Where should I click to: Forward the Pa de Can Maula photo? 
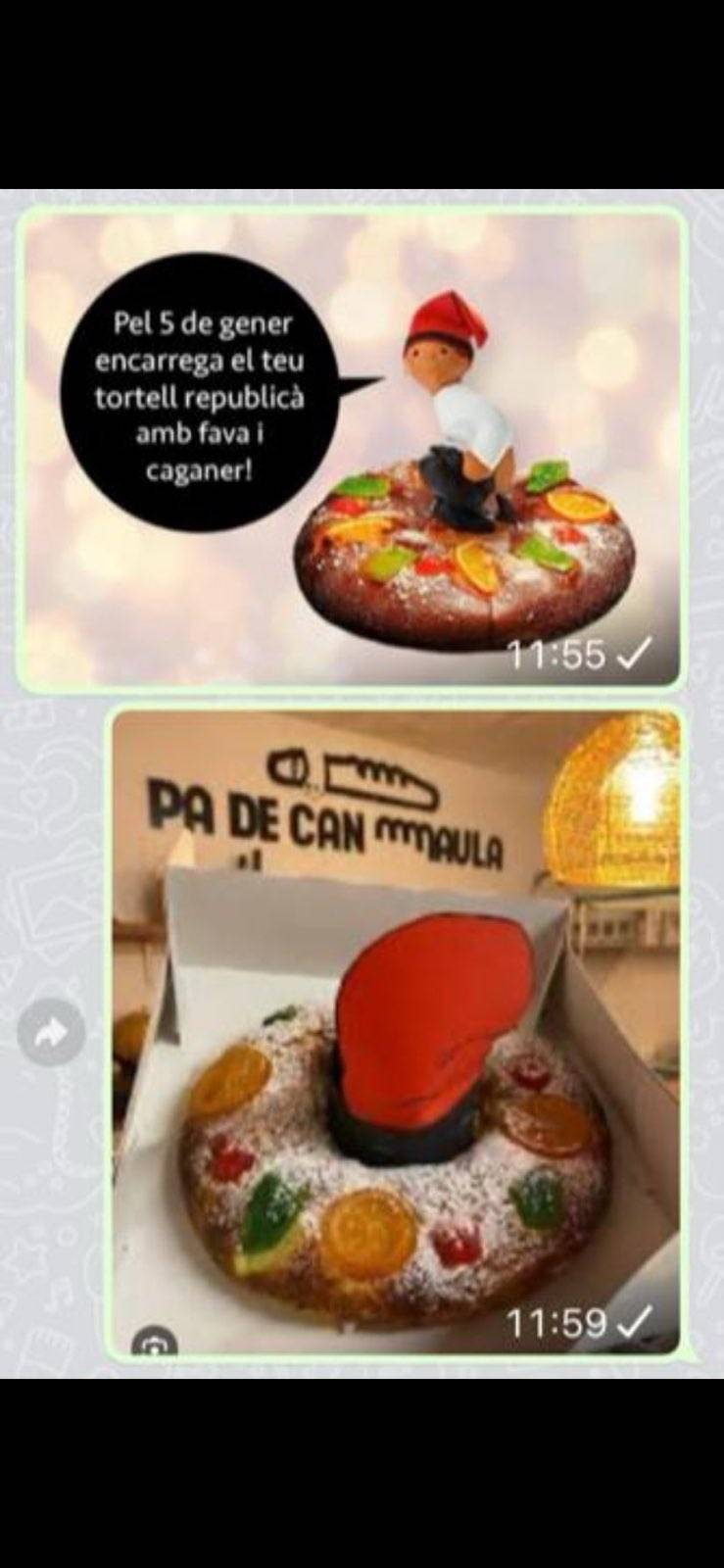[52, 1032]
